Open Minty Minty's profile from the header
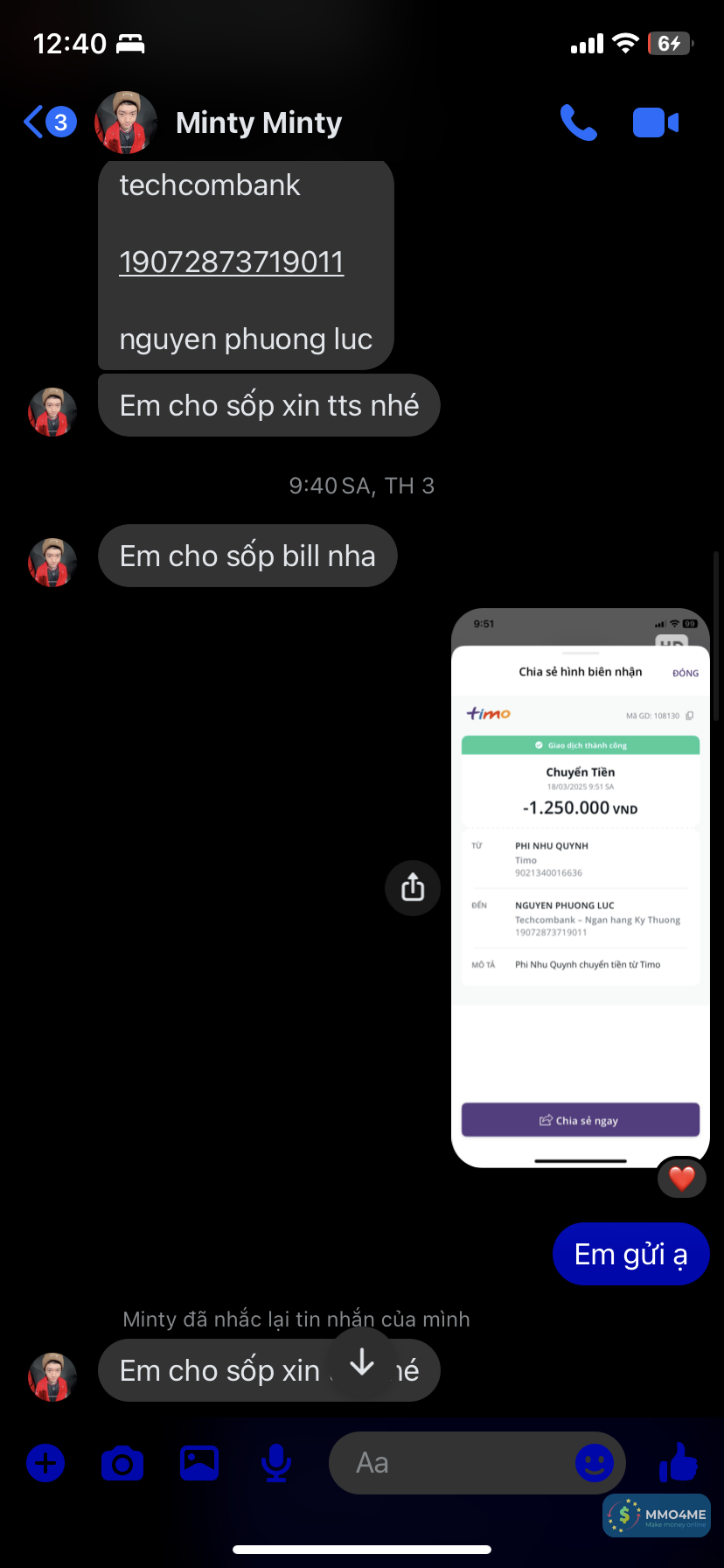 point(259,122)
